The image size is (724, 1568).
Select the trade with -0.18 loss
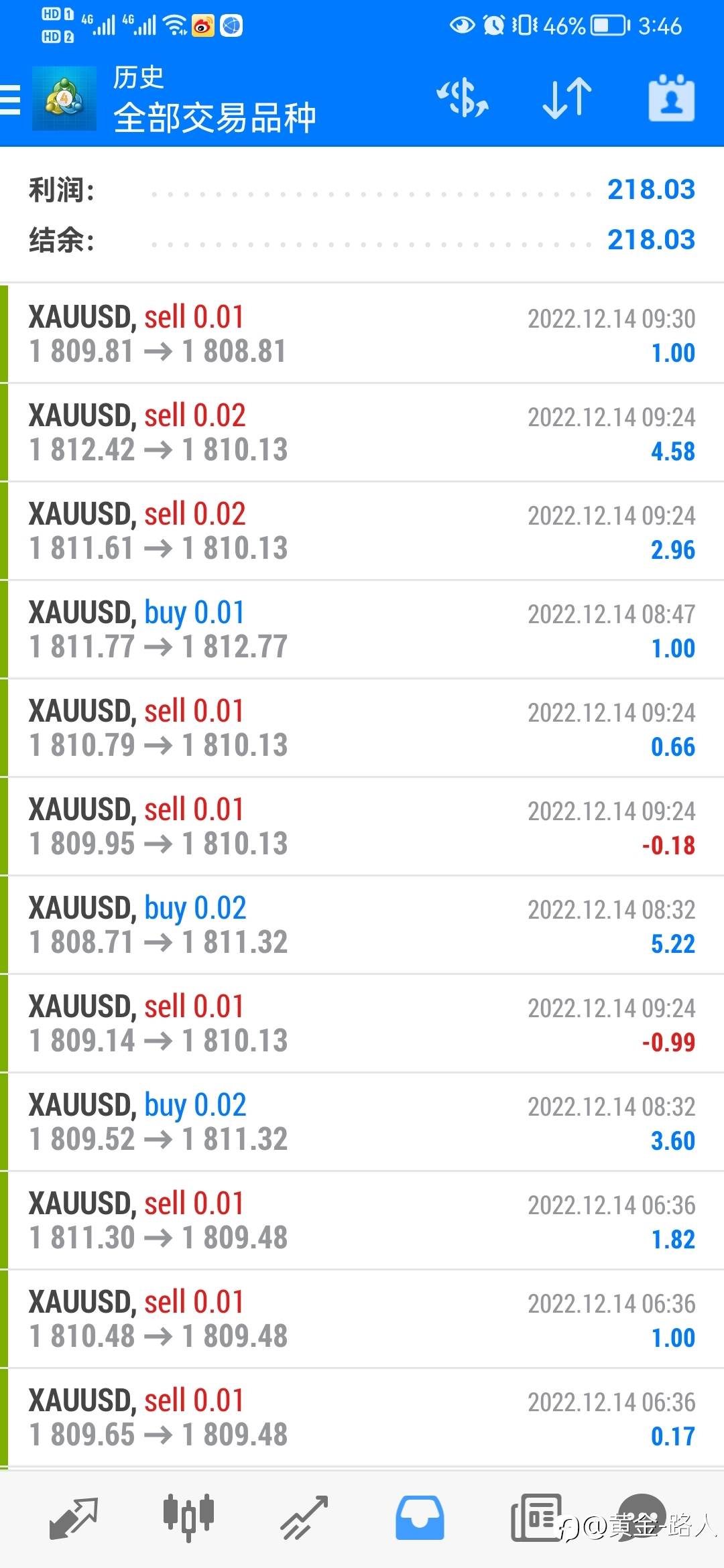pos(362,826)
